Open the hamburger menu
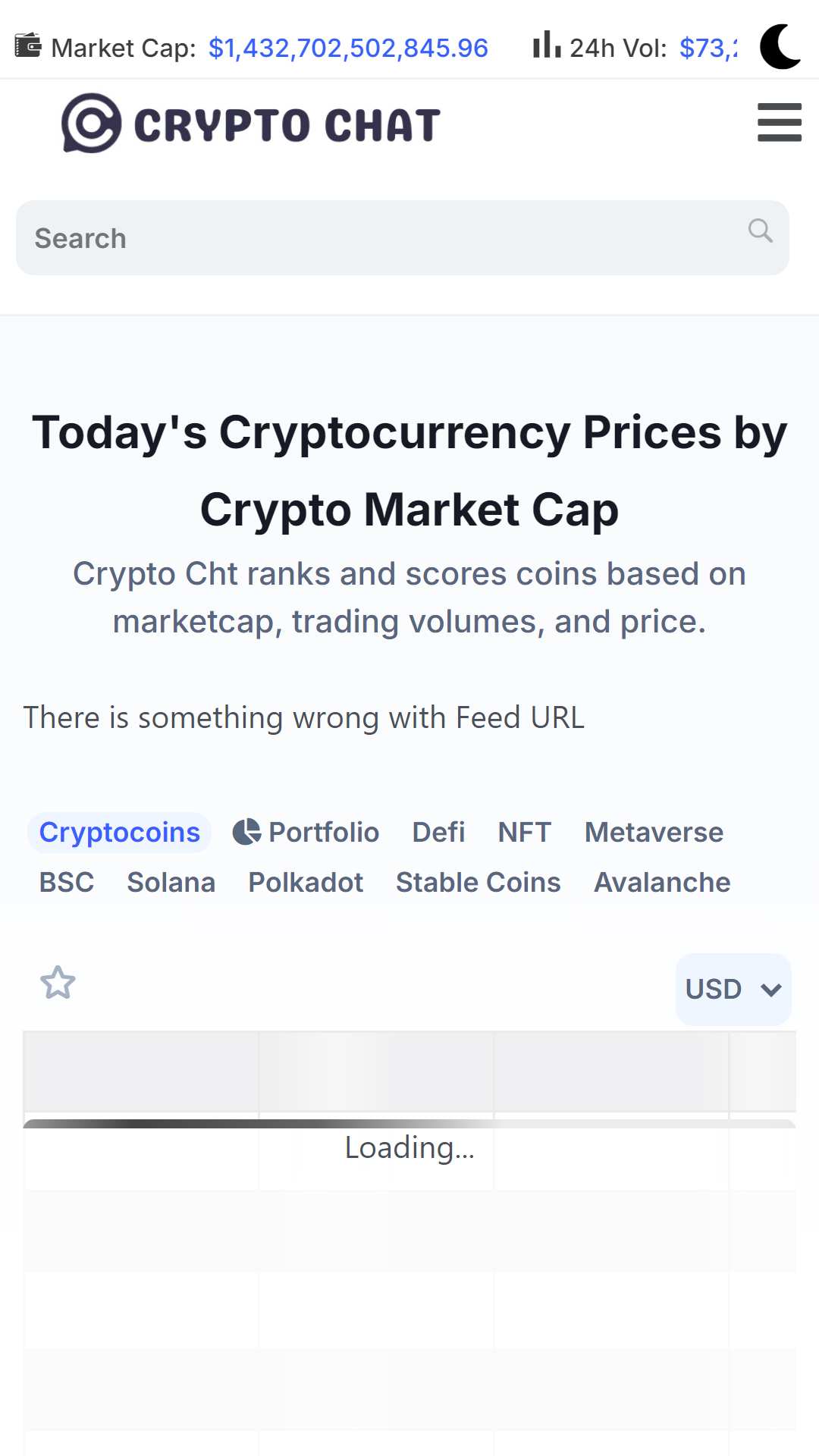819x1456 pixels. tap(780, 123)
